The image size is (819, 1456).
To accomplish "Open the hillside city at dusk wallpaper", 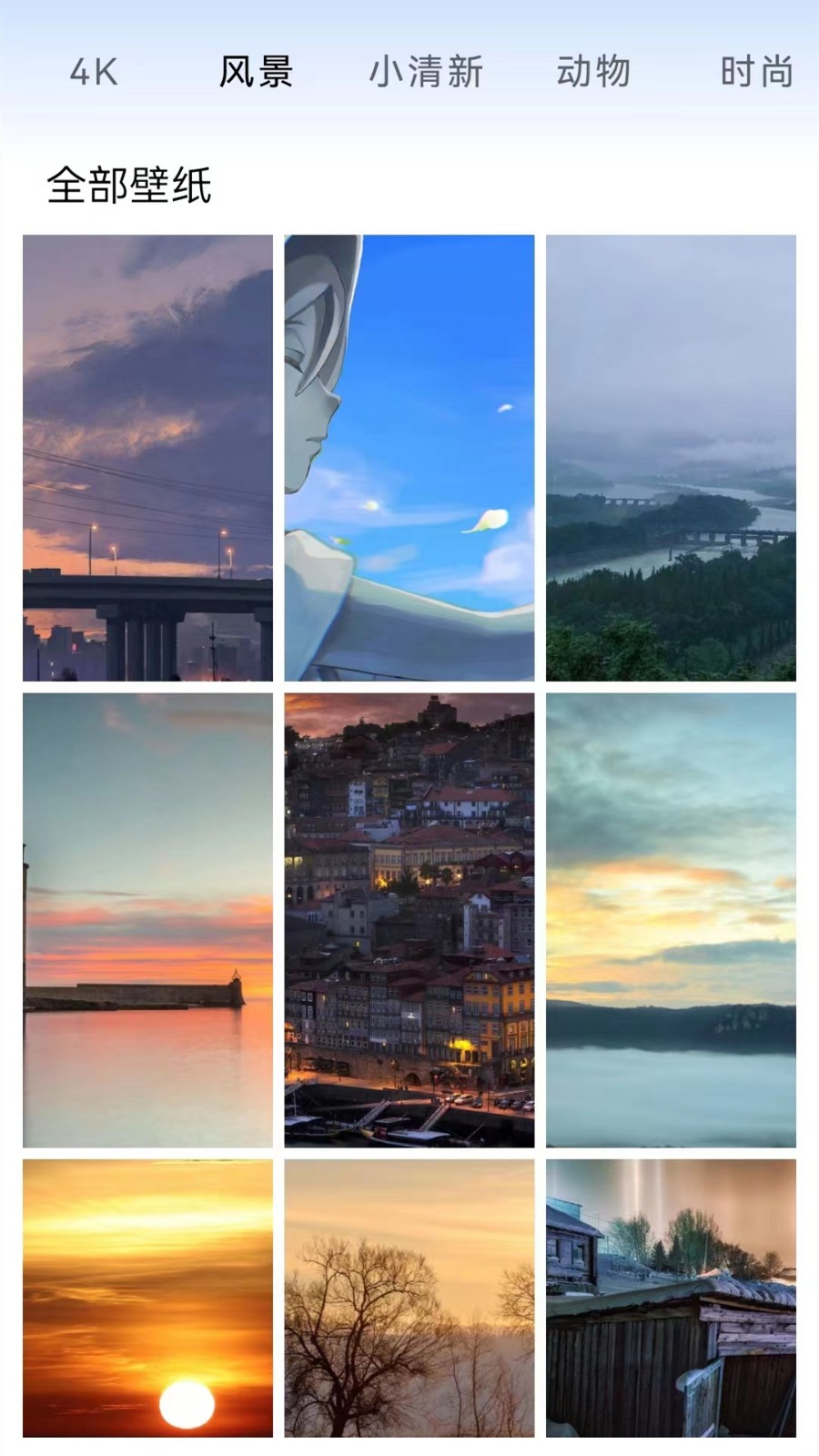I will pos(409,920).
